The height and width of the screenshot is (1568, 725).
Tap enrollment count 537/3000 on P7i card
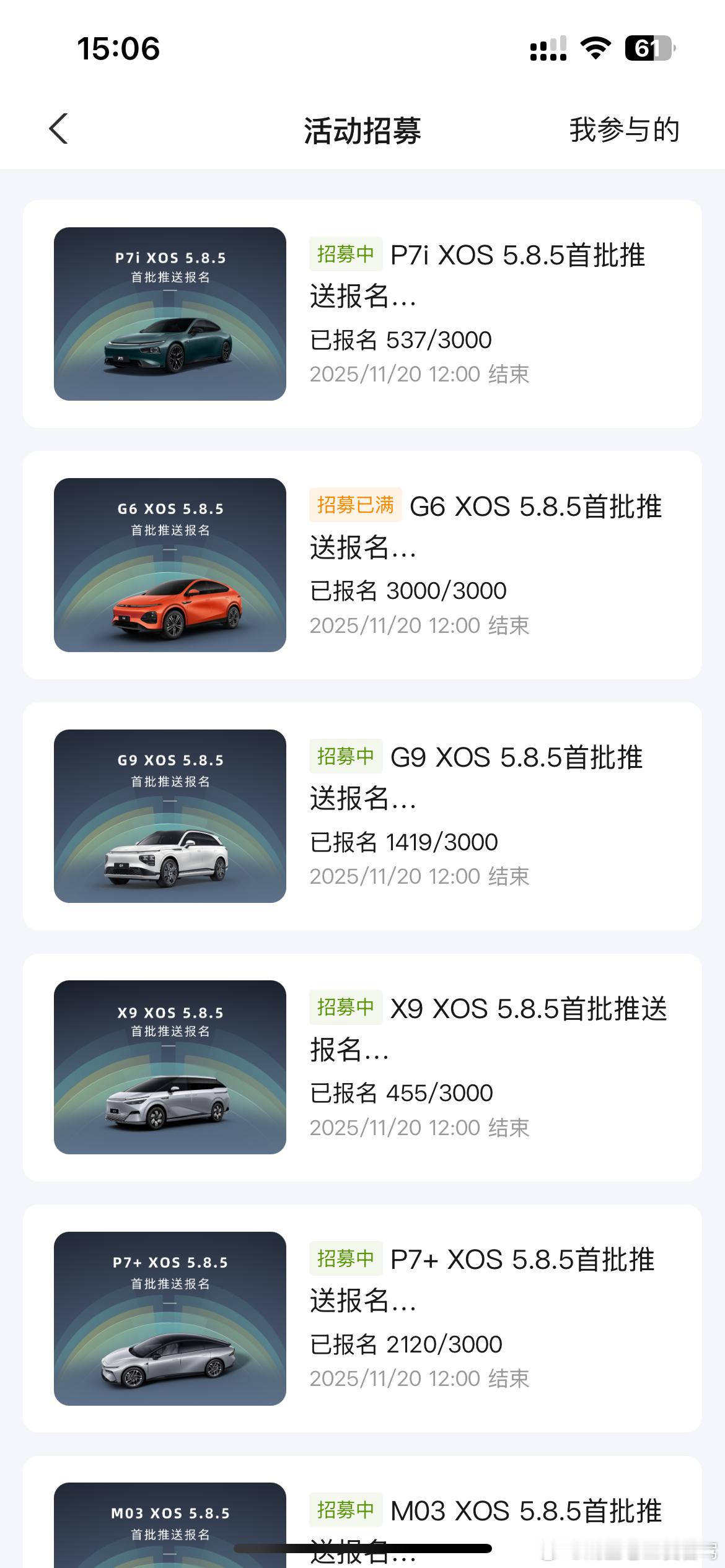click(402, 339)
